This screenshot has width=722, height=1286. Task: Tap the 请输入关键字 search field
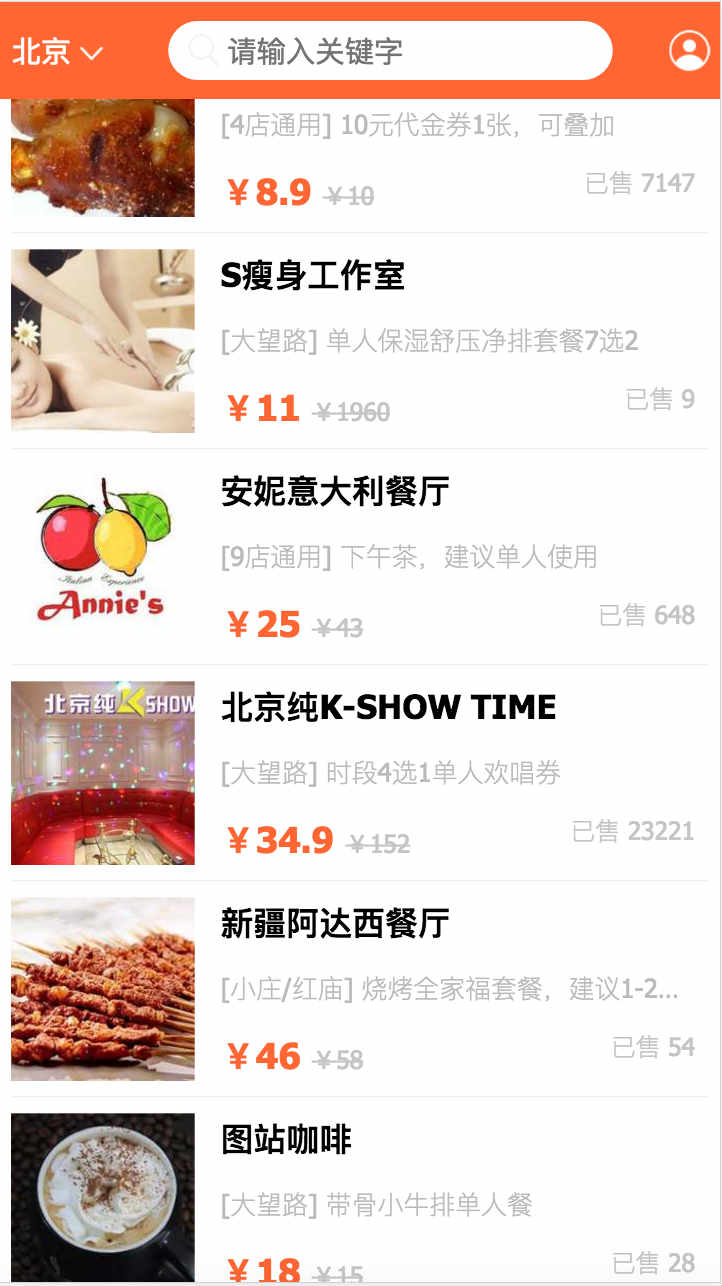coord(390,51)
